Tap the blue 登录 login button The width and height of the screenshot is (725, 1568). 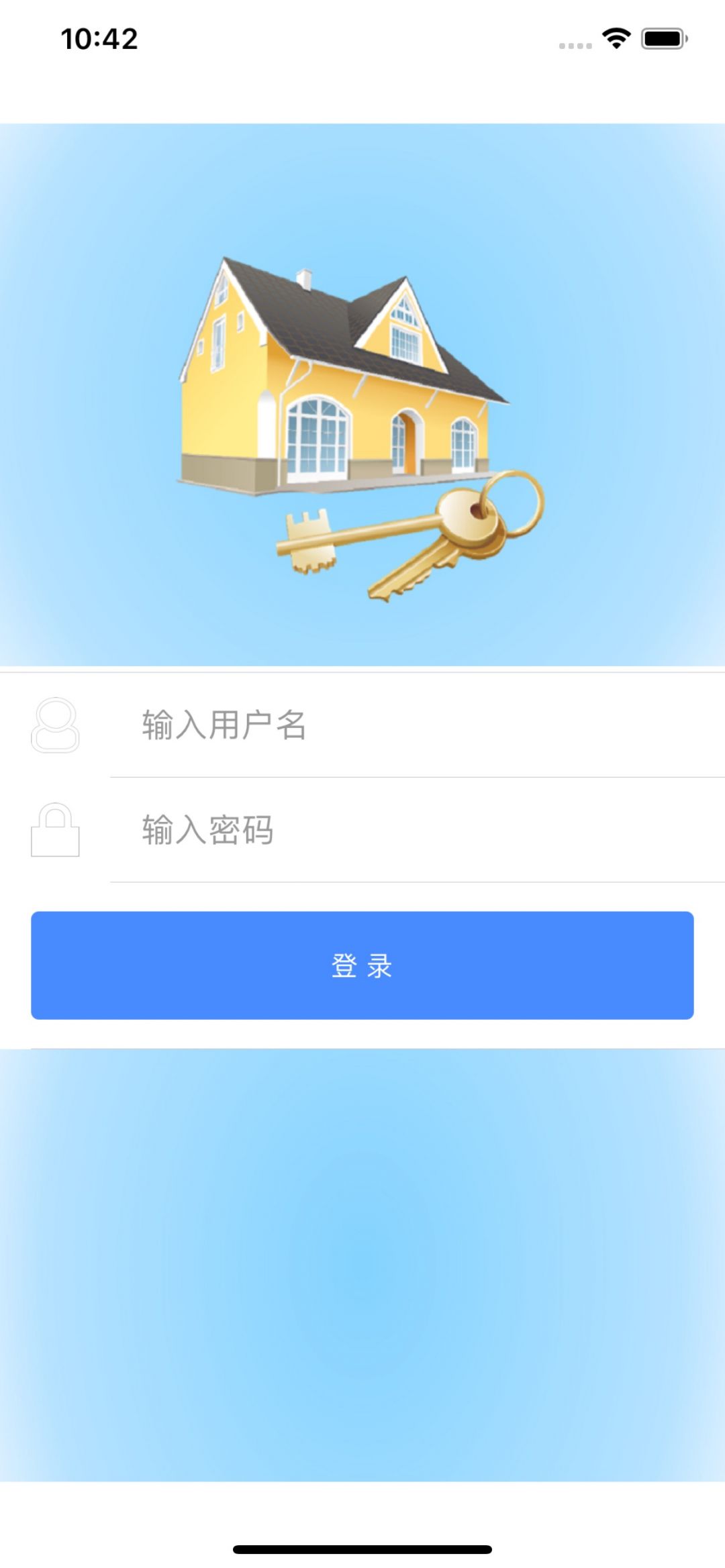(362, 965)
